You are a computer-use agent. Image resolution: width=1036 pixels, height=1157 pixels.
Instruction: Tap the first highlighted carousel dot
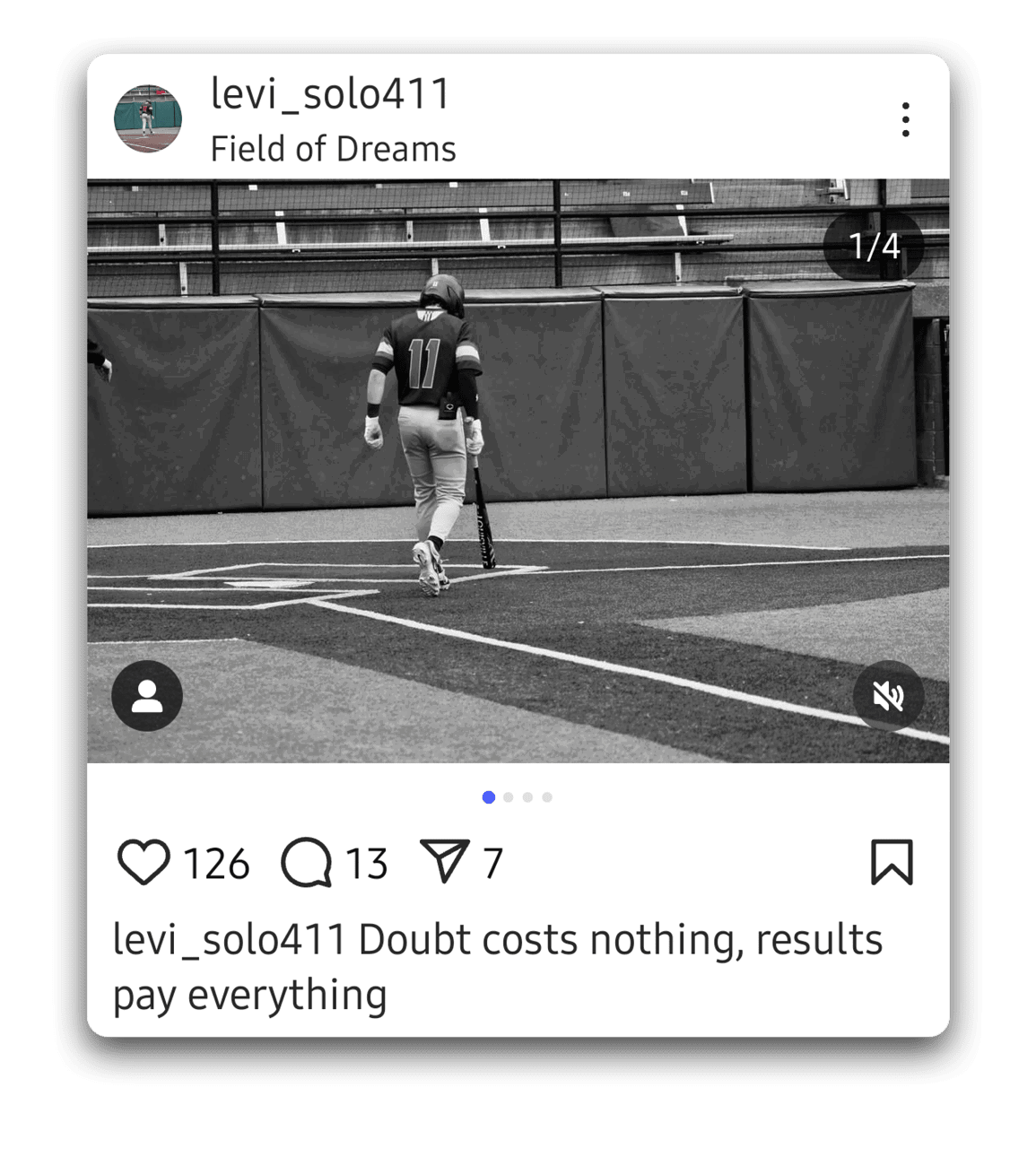tap(488, 796)
